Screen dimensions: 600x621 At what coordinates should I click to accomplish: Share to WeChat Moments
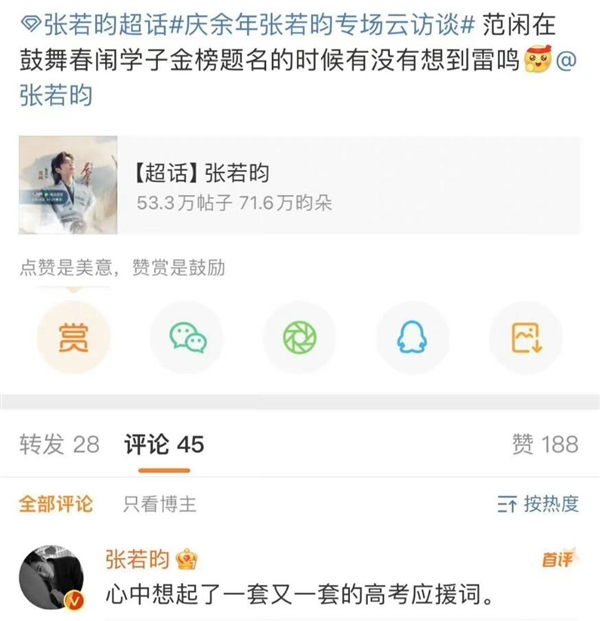click(299, 337)
